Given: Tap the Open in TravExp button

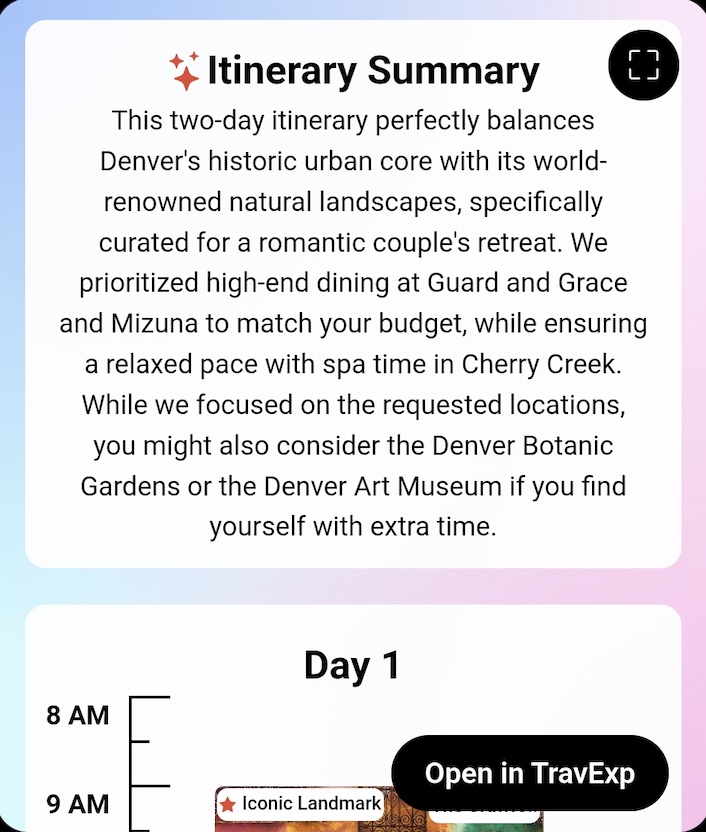Looking at the screenshot, I should (x=530, y=773).
